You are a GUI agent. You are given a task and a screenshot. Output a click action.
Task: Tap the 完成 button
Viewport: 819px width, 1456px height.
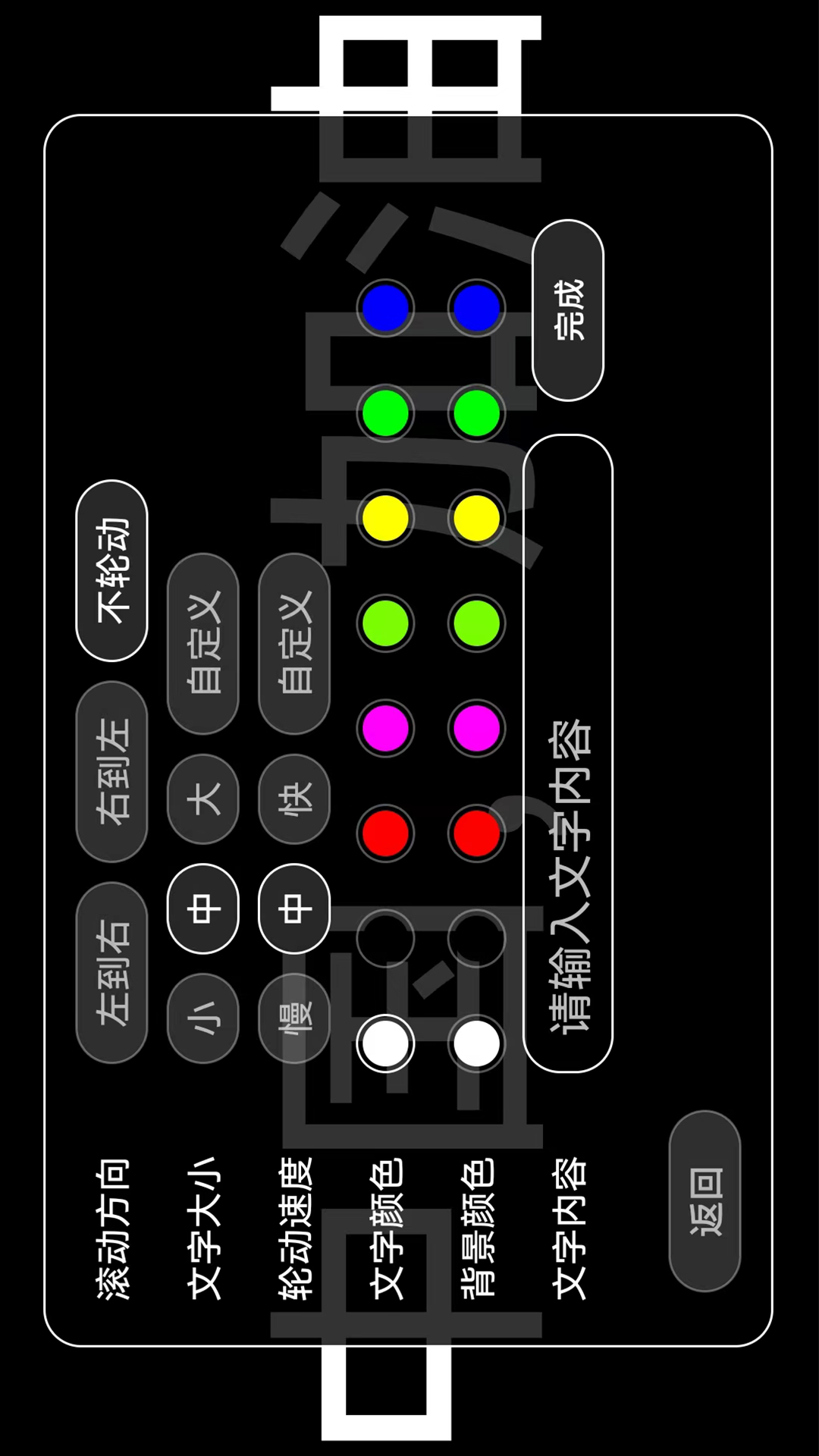(x=568, y=310)
